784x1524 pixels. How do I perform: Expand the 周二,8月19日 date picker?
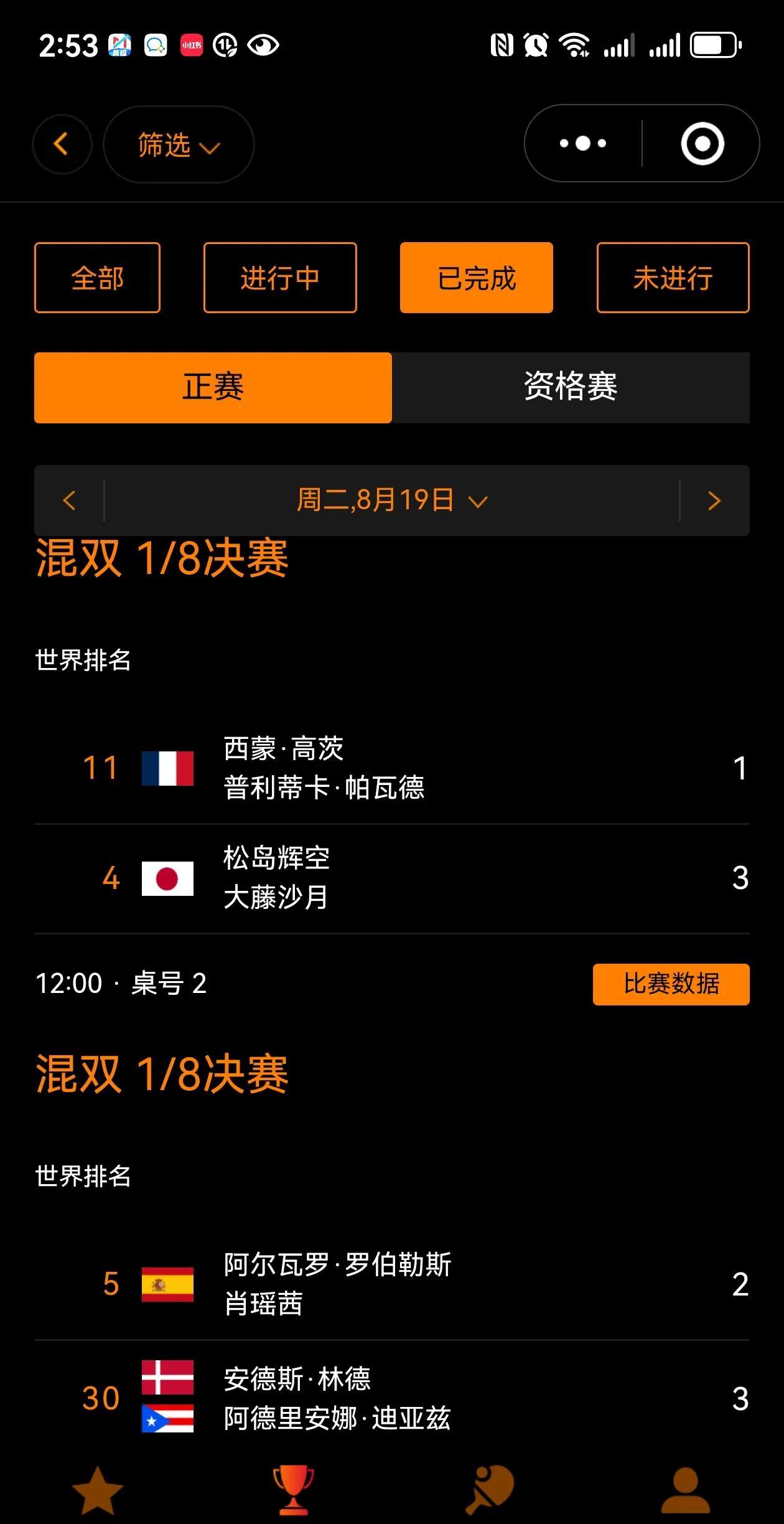coord(392,501)
